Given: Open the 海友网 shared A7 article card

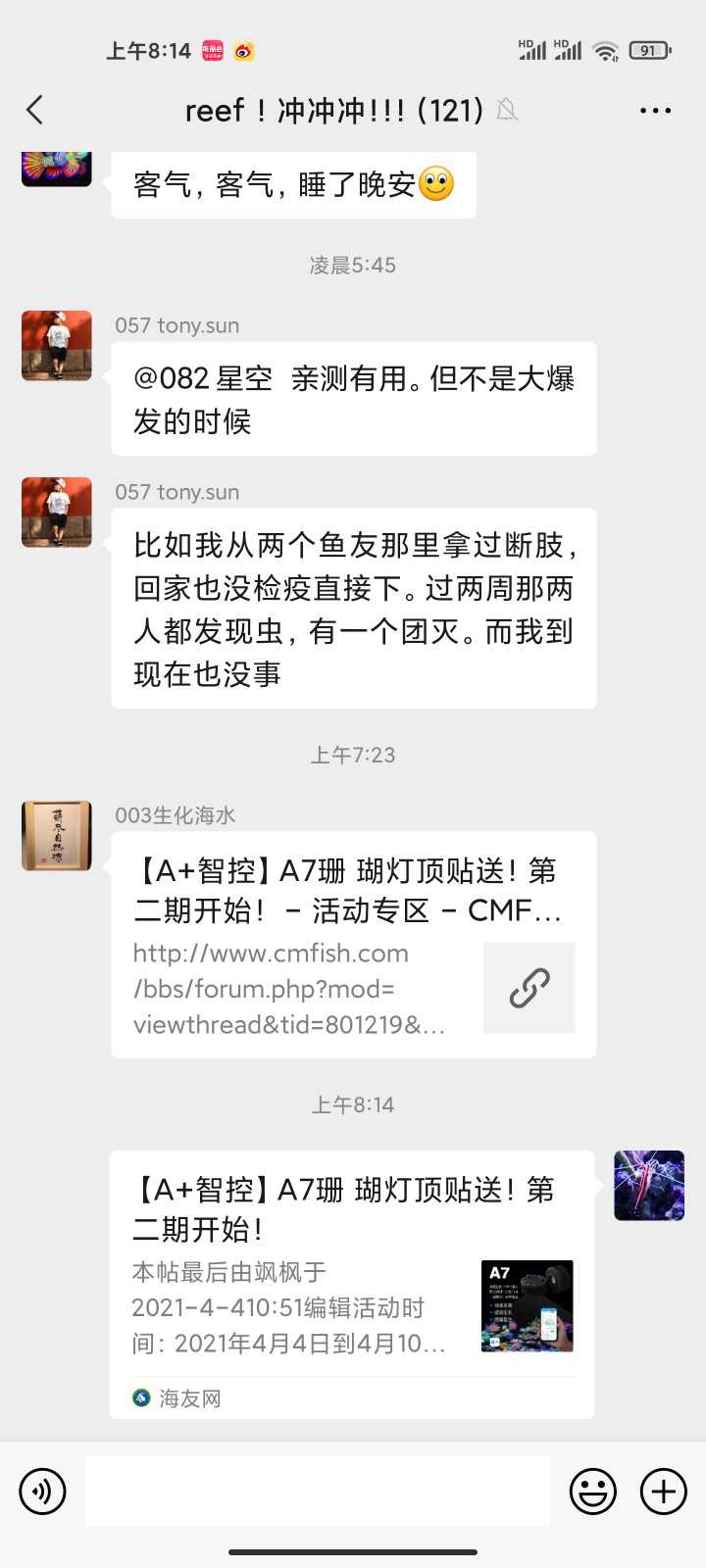Looking at the screenshot, I should pos(351,1284).
